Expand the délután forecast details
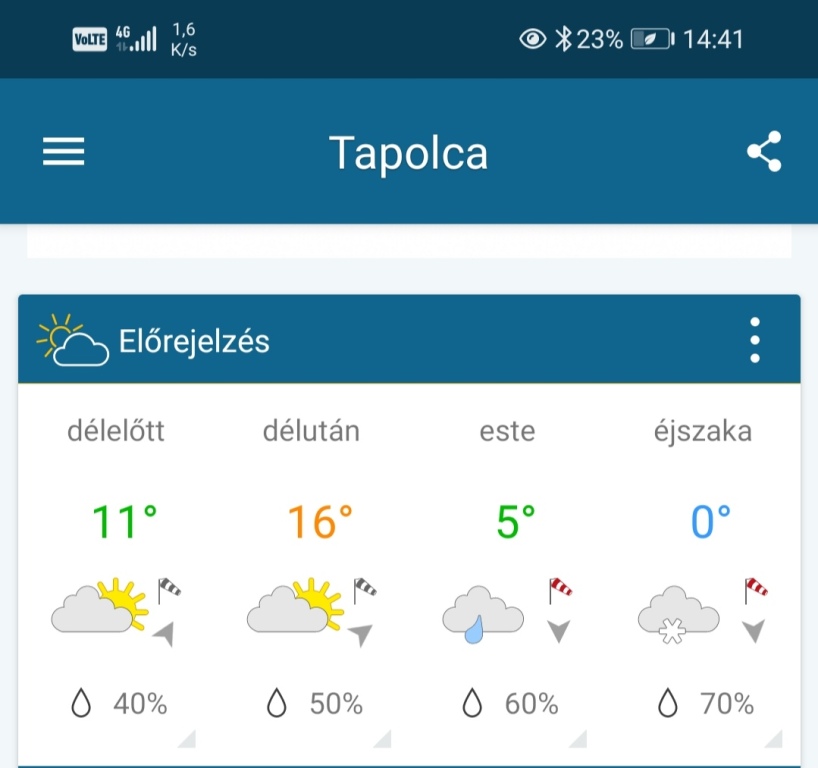This screenshot has width=818, height=768. (382, 739)
